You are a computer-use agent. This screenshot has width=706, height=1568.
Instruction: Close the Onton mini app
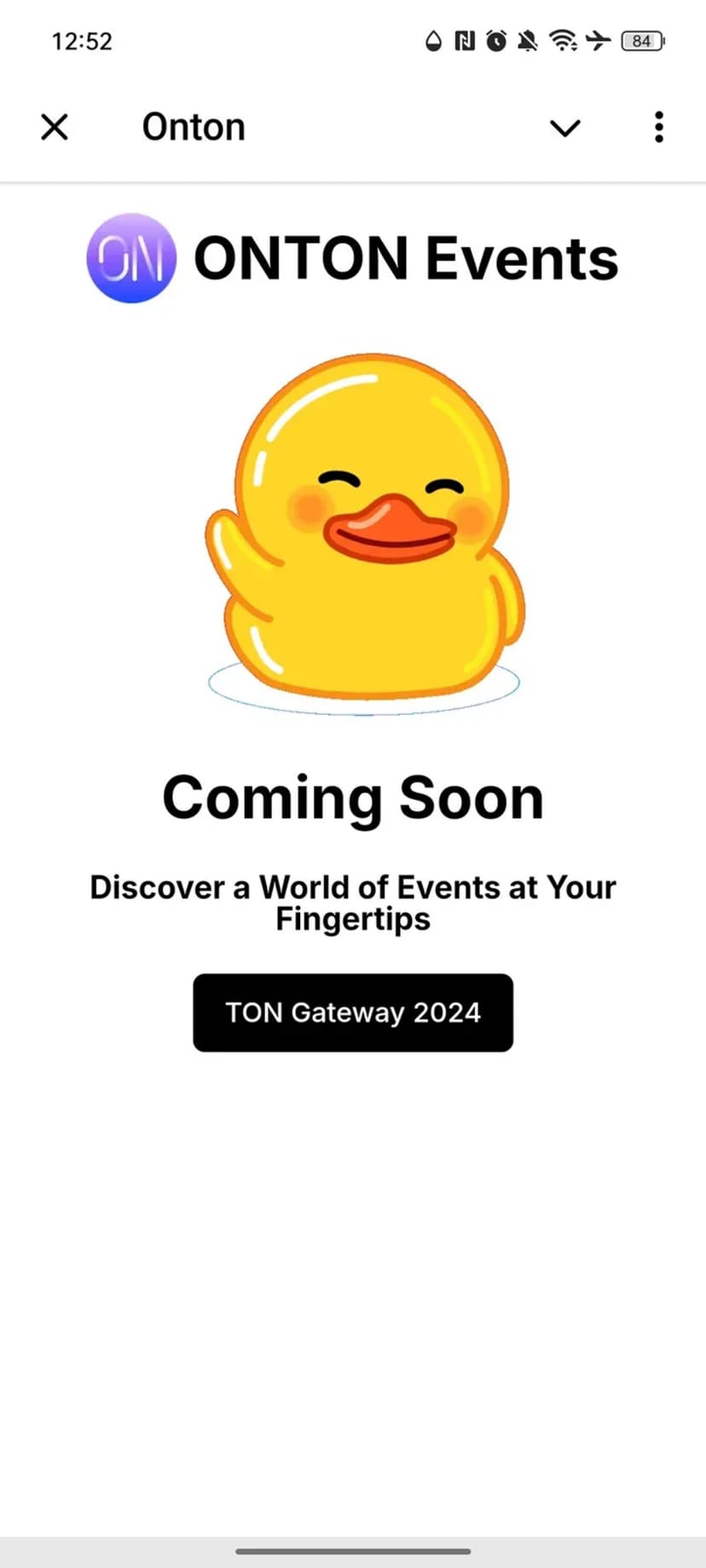(x=55, y=127)
